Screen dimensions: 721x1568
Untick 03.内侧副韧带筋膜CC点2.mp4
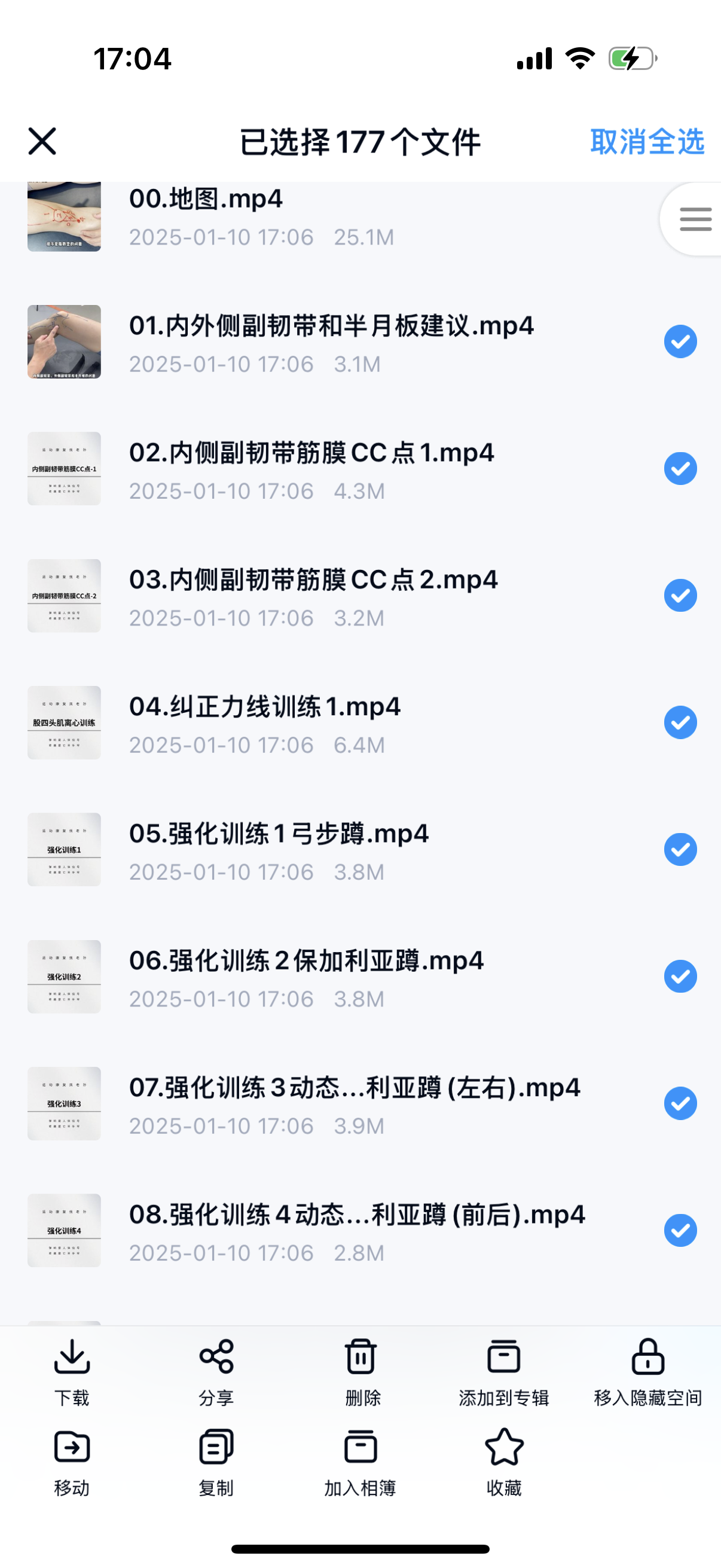point(680,595)
